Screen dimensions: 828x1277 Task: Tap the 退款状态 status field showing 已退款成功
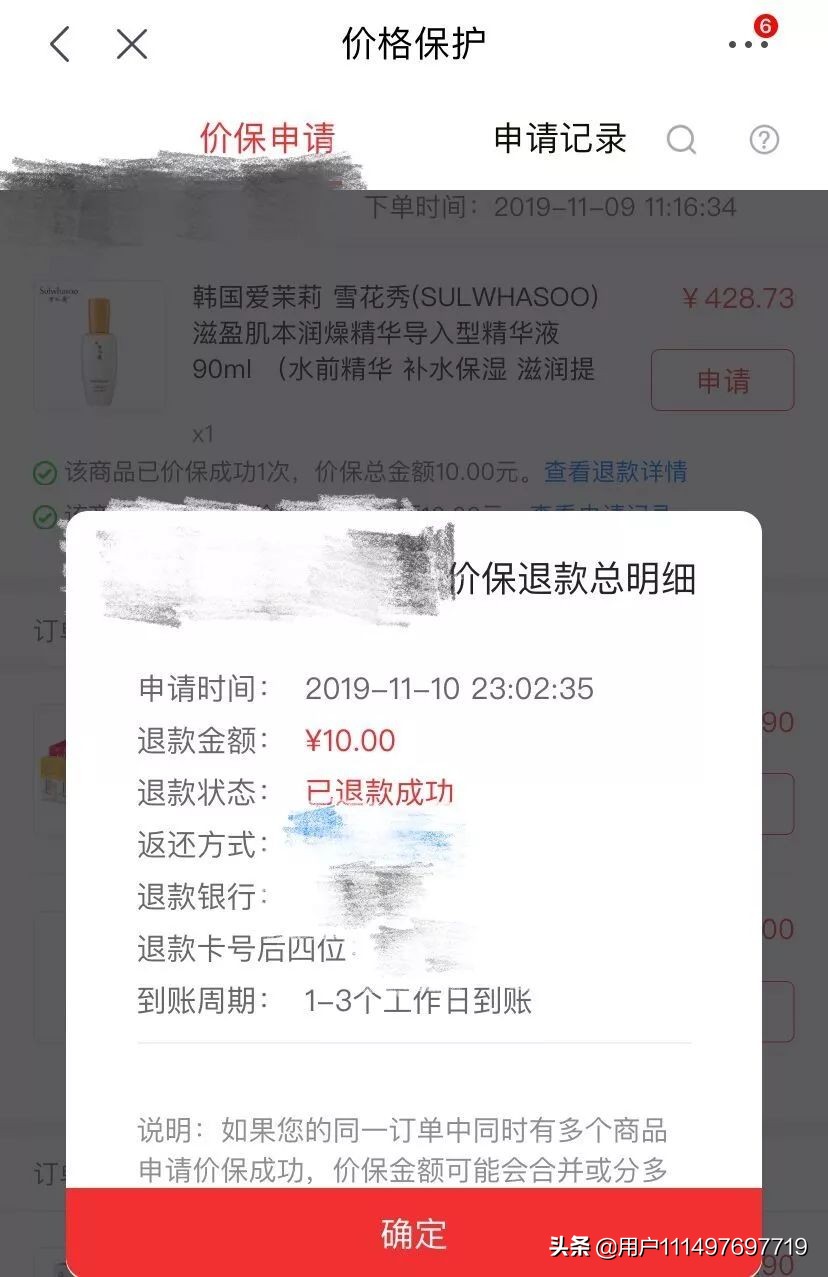point(379,791)
